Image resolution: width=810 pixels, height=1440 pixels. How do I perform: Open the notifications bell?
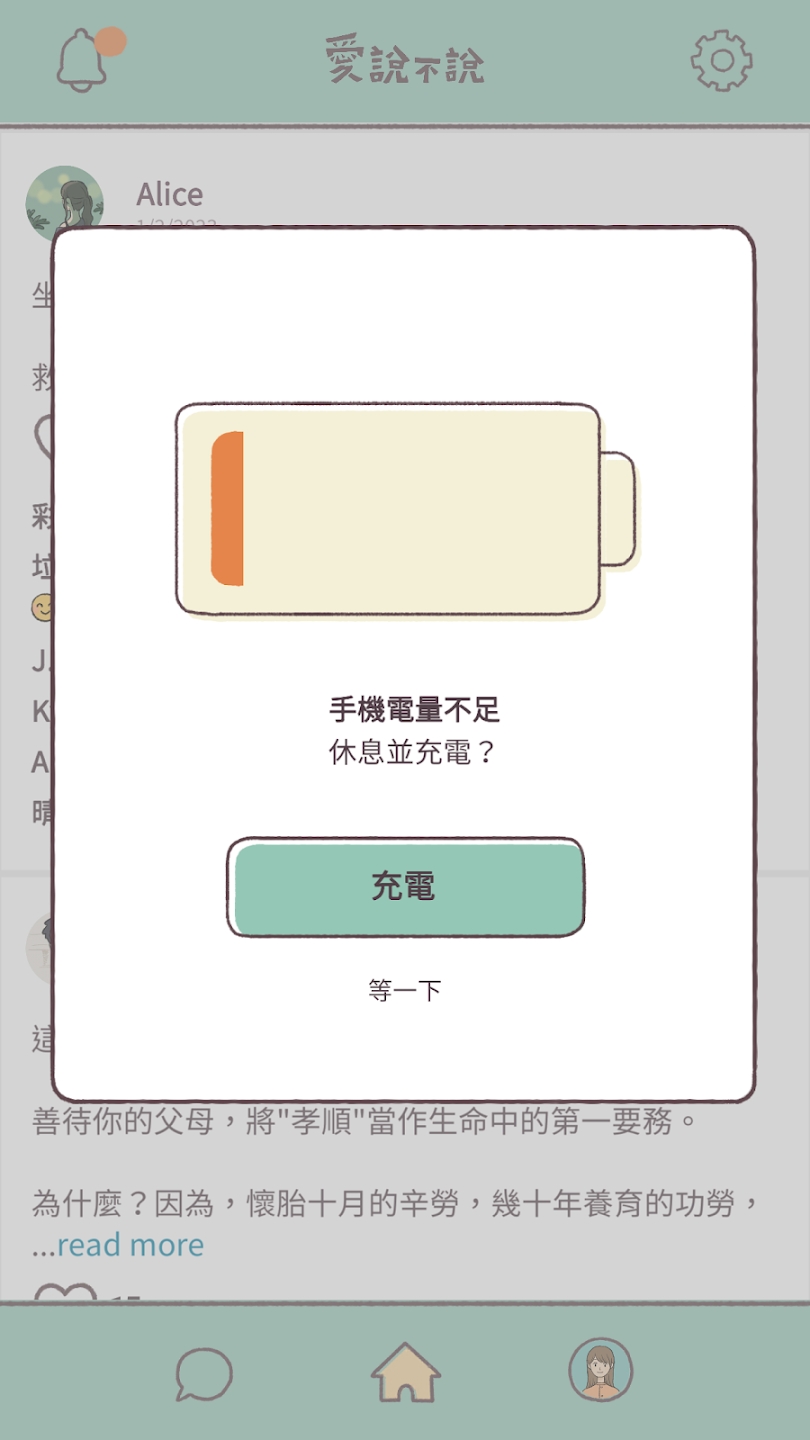click(83, 60)
